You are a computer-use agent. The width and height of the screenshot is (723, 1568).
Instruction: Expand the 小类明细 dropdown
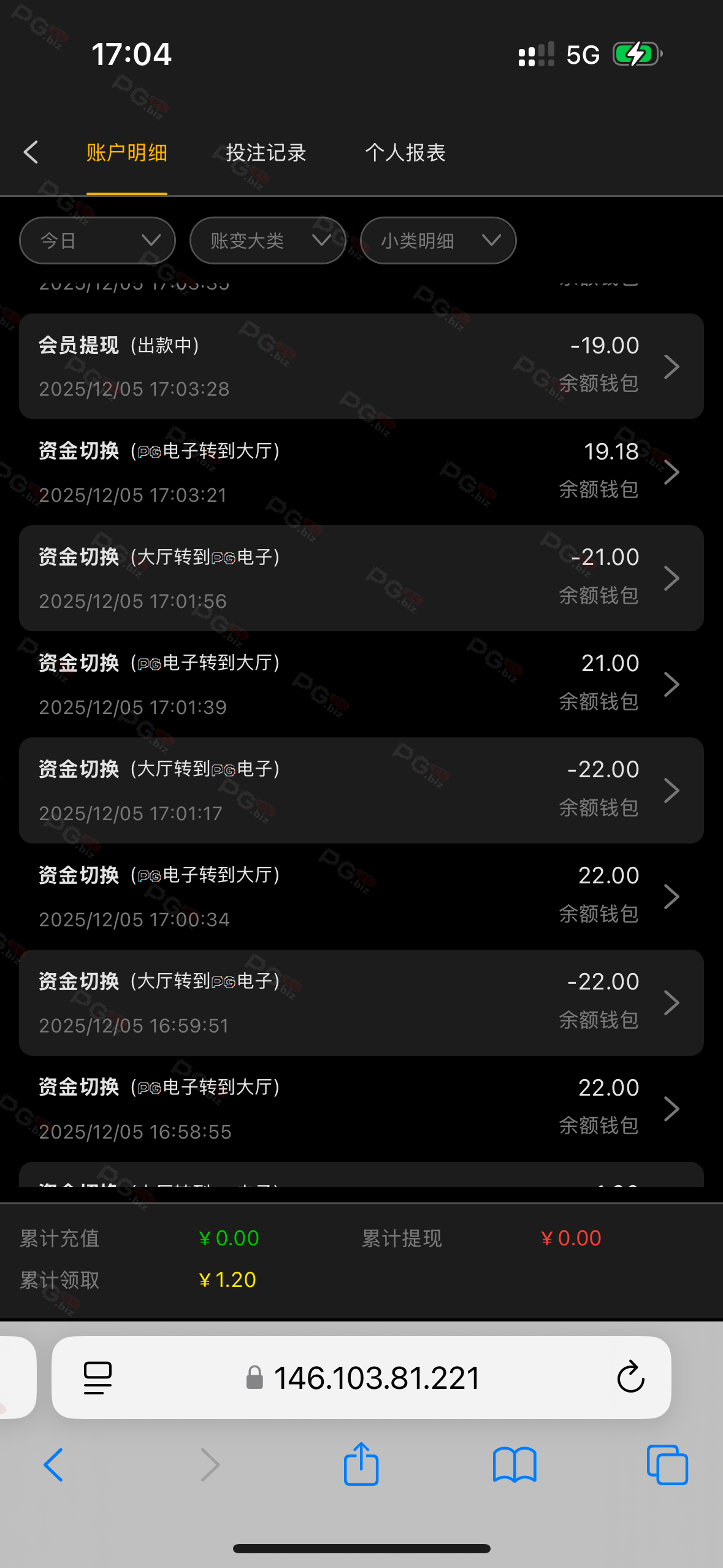pyautogui.click(x=438, y=240)
